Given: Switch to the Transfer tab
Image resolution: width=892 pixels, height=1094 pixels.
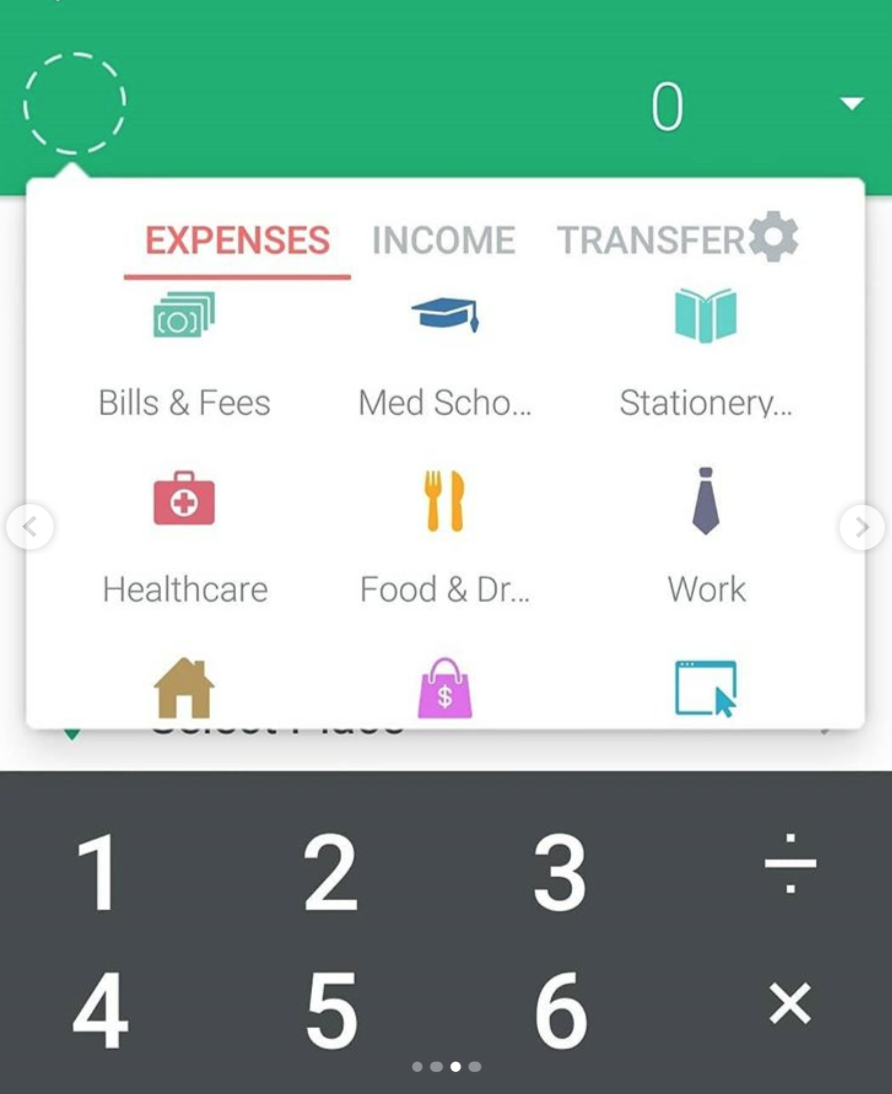Looking at the screenshot, I should coord(651,241).
